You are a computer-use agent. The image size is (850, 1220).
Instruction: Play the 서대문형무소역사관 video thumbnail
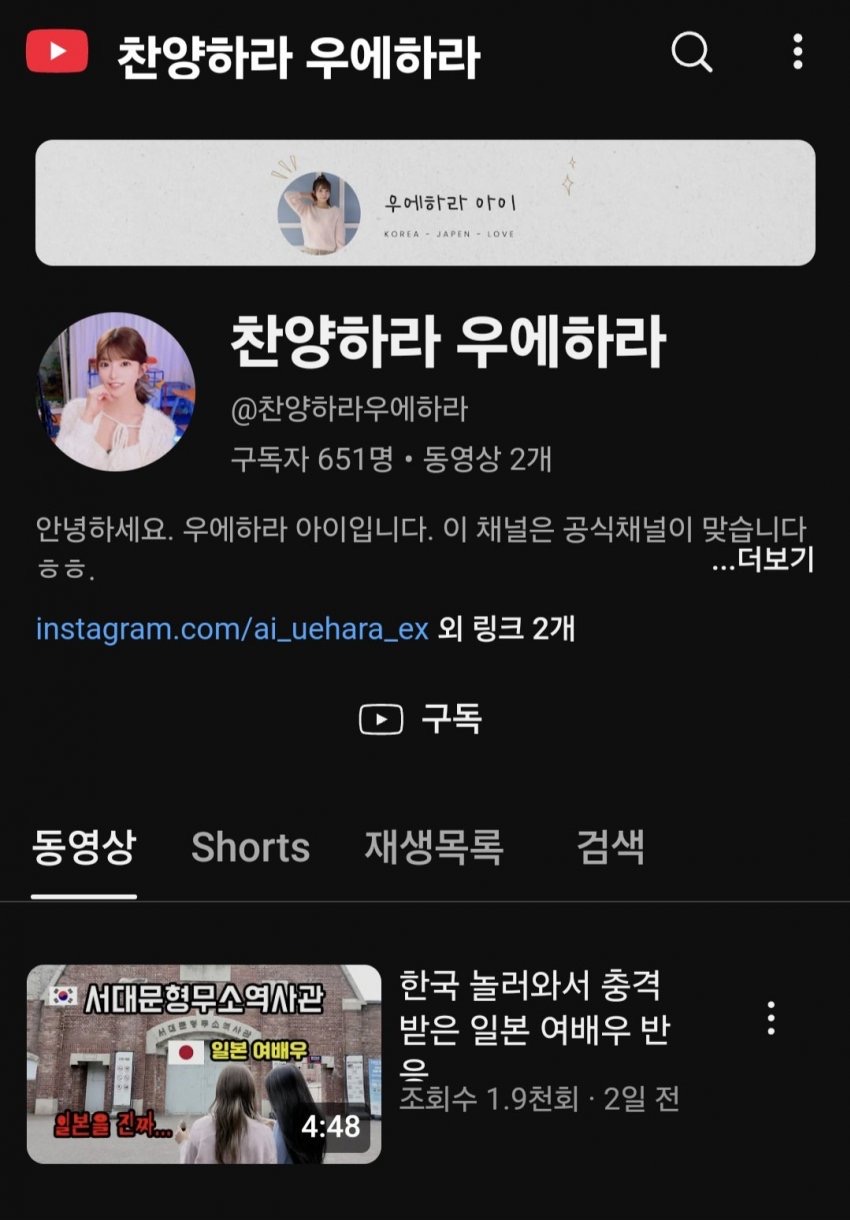click(204, 1064)
